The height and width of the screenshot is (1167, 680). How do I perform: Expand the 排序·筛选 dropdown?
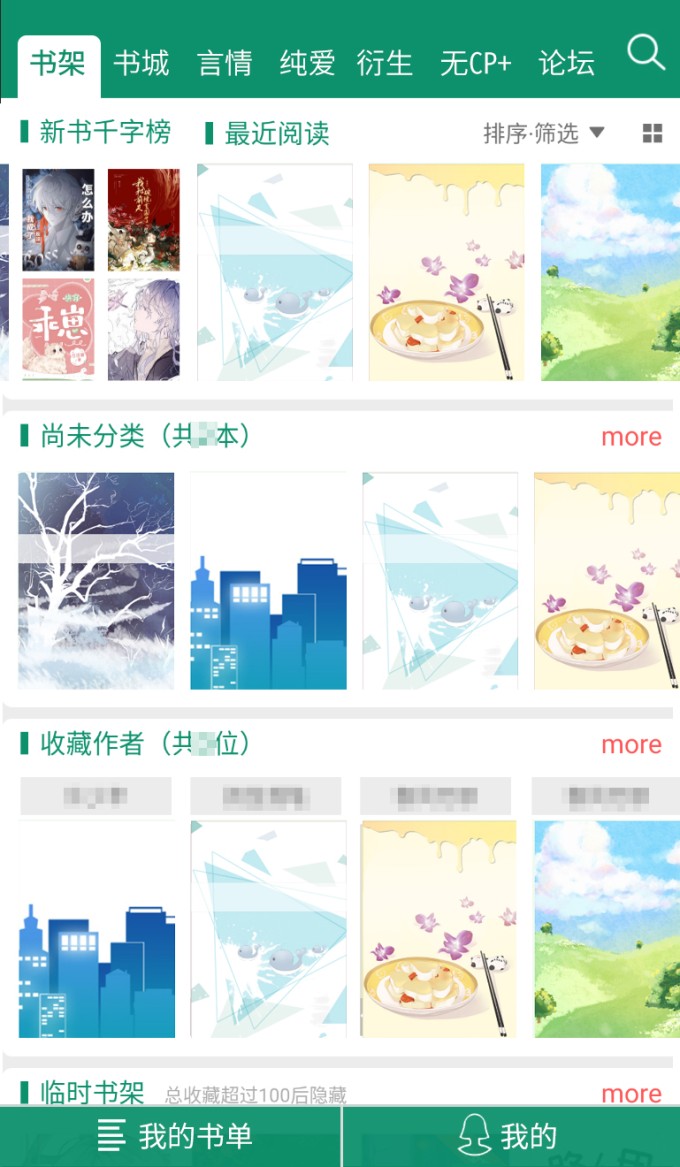coord(544,133)
